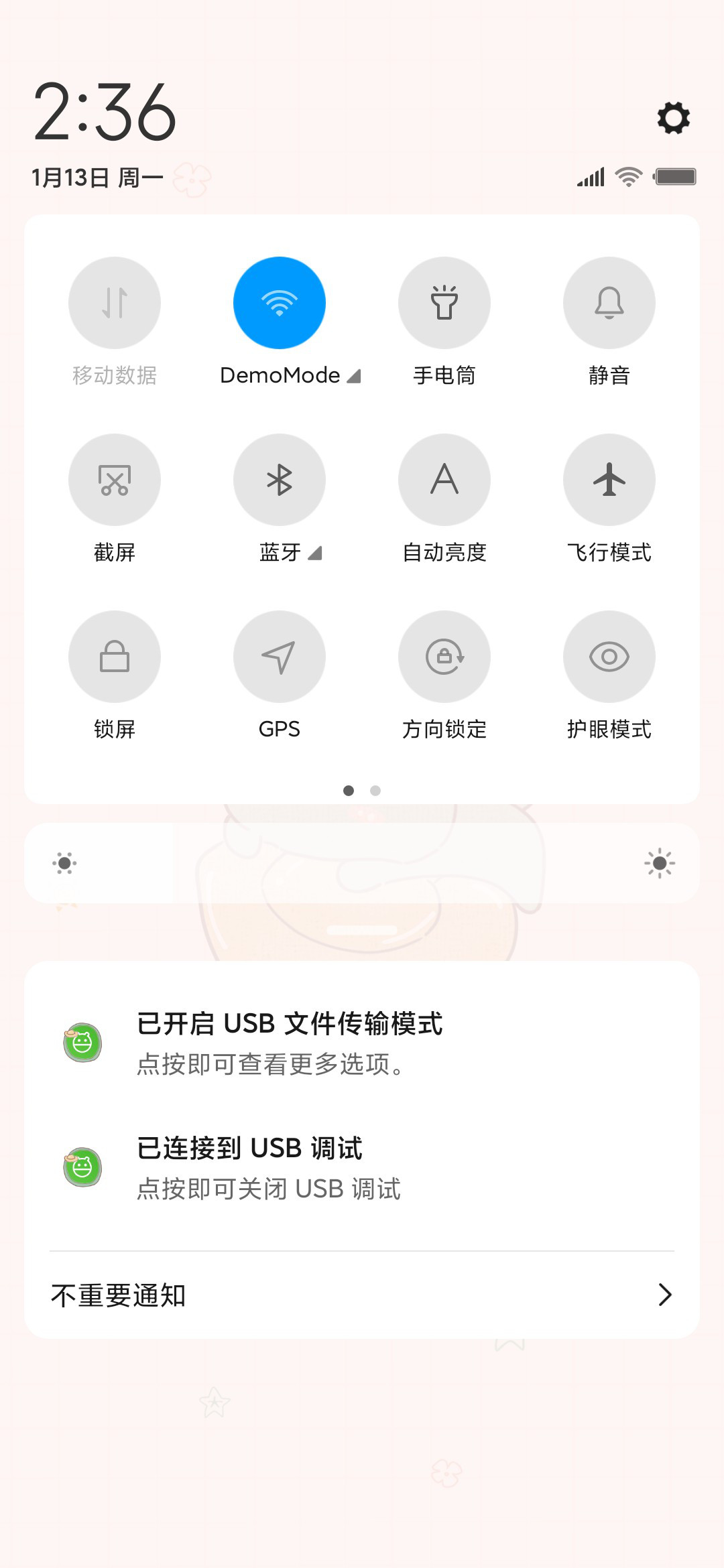Image resolution: width=724 pixels, height=1568 pixels.
Task: Open the 已开启 USB 文件传输模式 notification
Action: [362, 1043]
